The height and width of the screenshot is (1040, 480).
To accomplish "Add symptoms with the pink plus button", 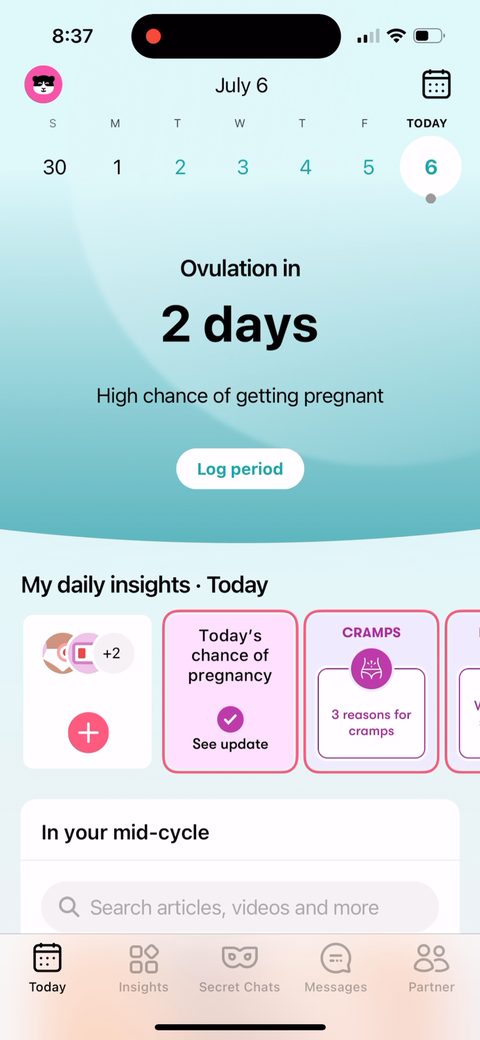I will [x=88, y=732].
